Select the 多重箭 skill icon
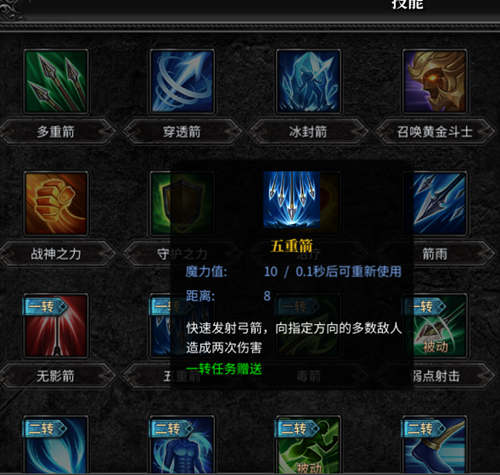 [56, 82]
